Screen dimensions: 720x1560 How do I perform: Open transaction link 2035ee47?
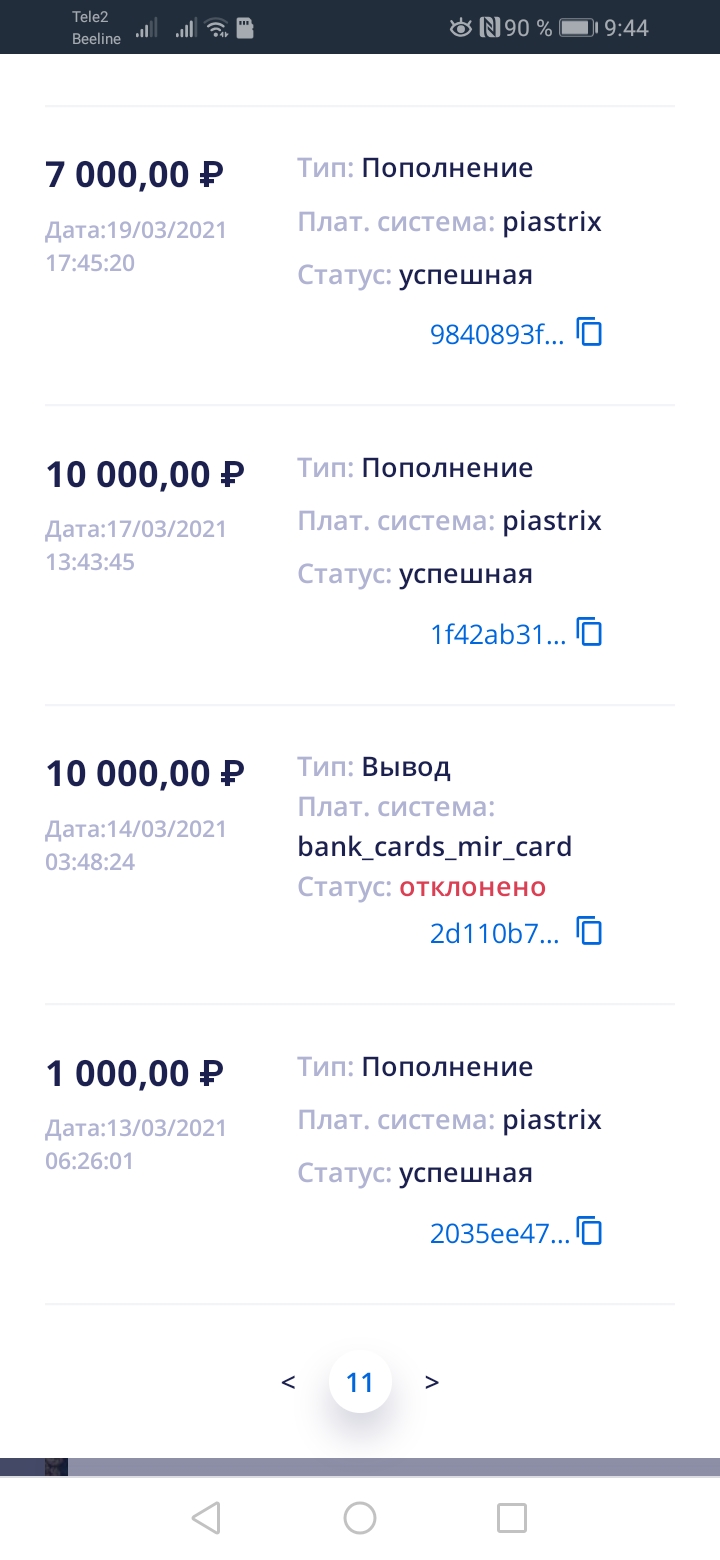point(499,1233)
